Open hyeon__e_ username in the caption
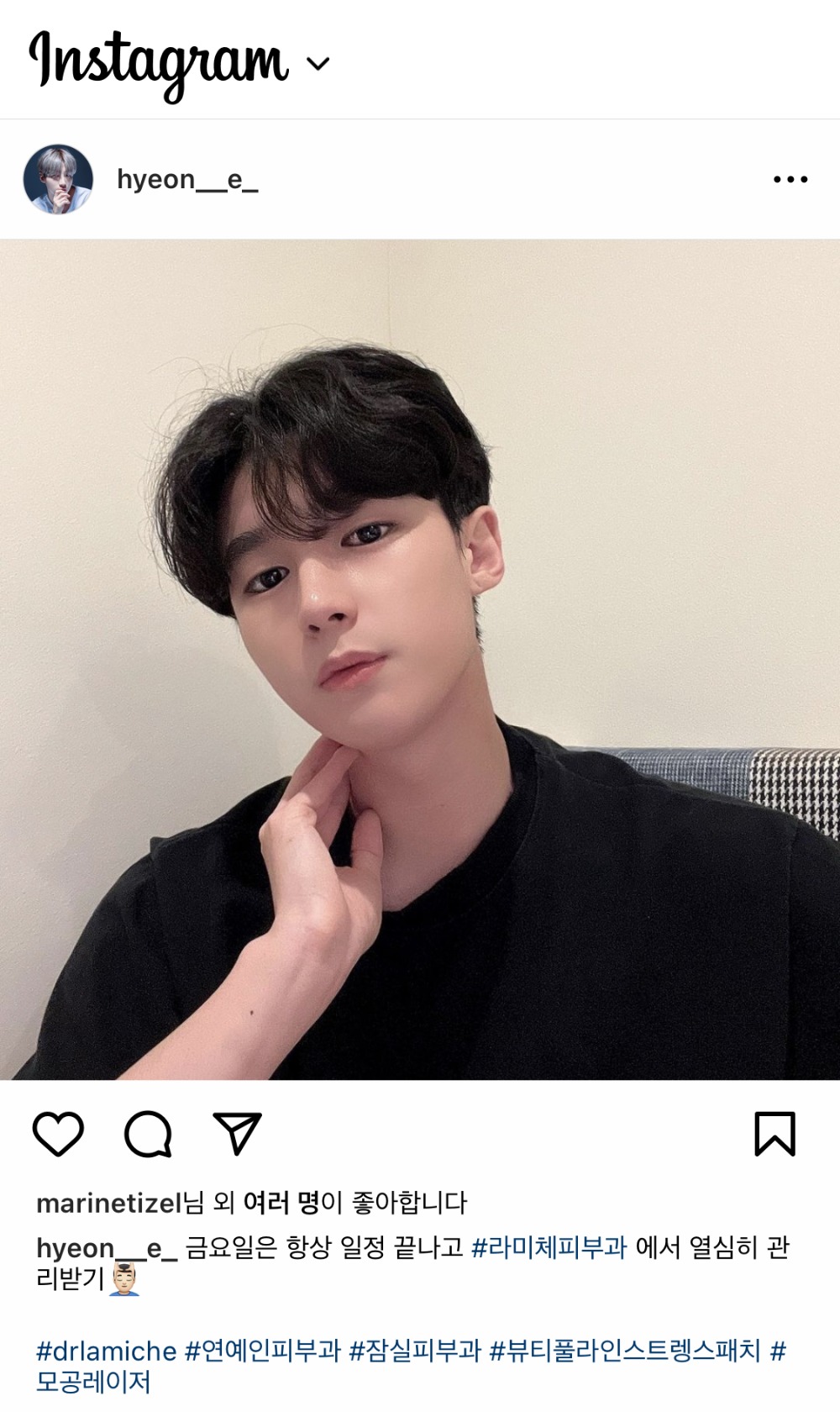Image resolution: width=840 pixels, height=1412 pixels. click(107, 1249)
